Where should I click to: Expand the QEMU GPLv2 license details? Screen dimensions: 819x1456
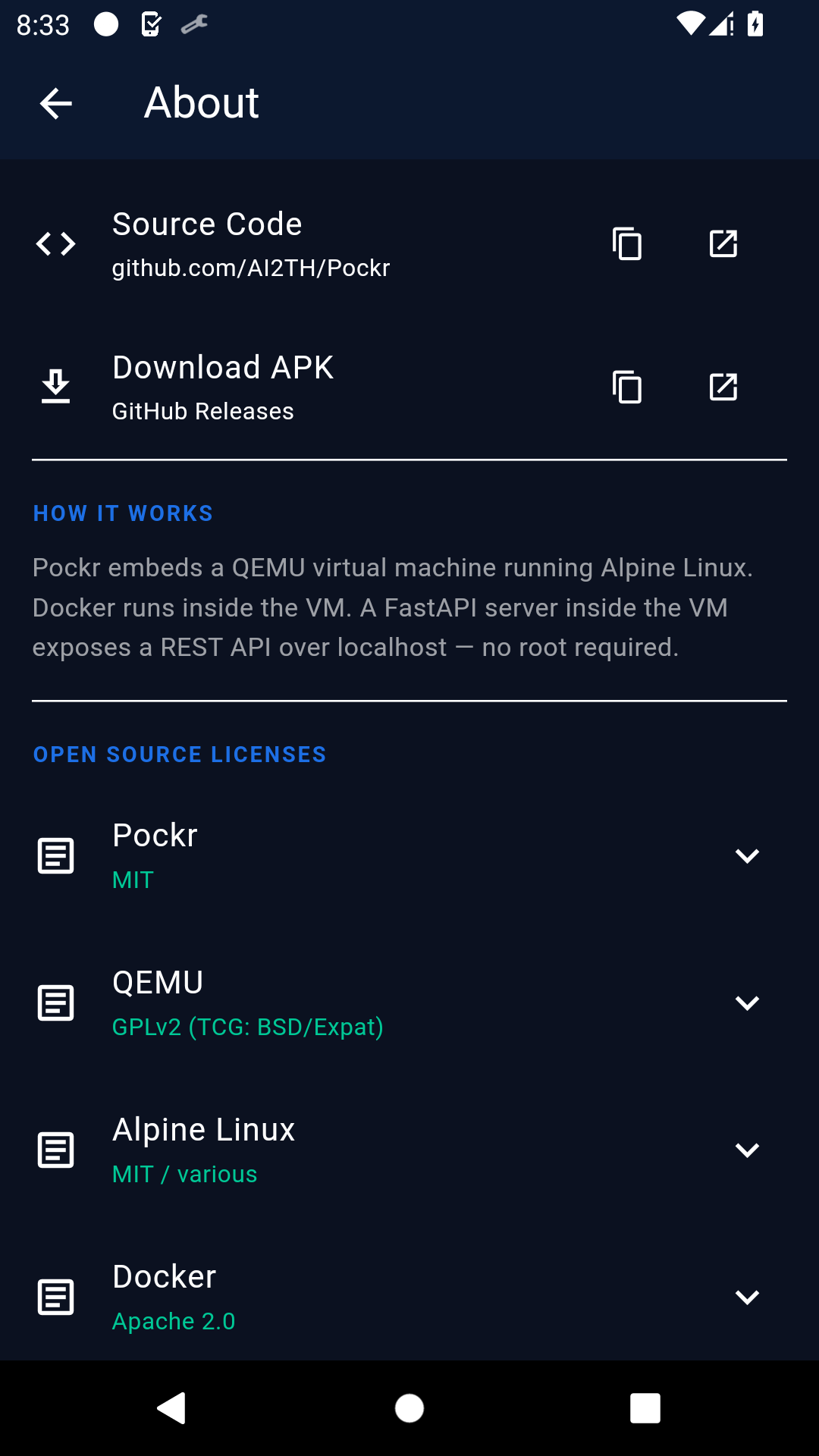(x=748, y=1003)
